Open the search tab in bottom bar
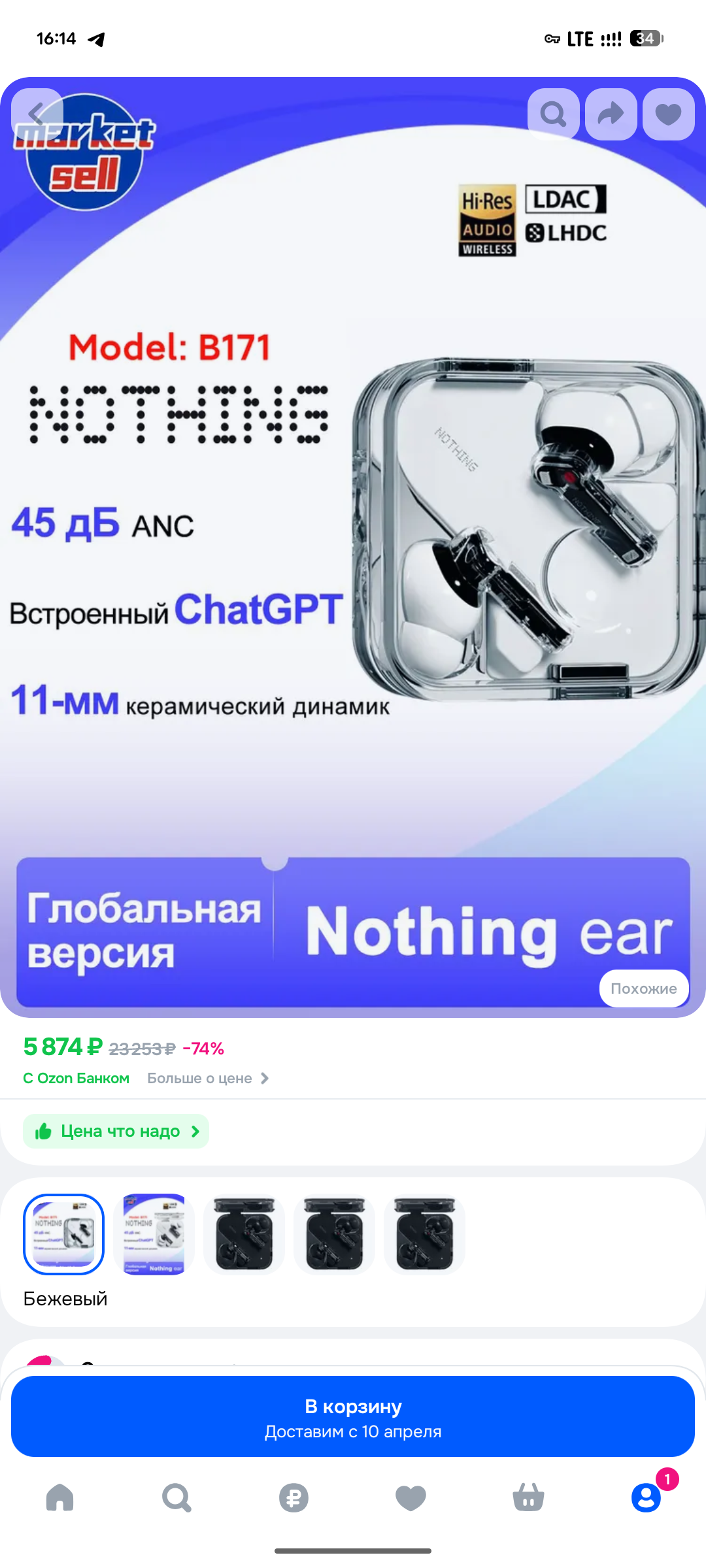Image resolution: width=706 pixels, height=1568 pixels. point(176,1497)
